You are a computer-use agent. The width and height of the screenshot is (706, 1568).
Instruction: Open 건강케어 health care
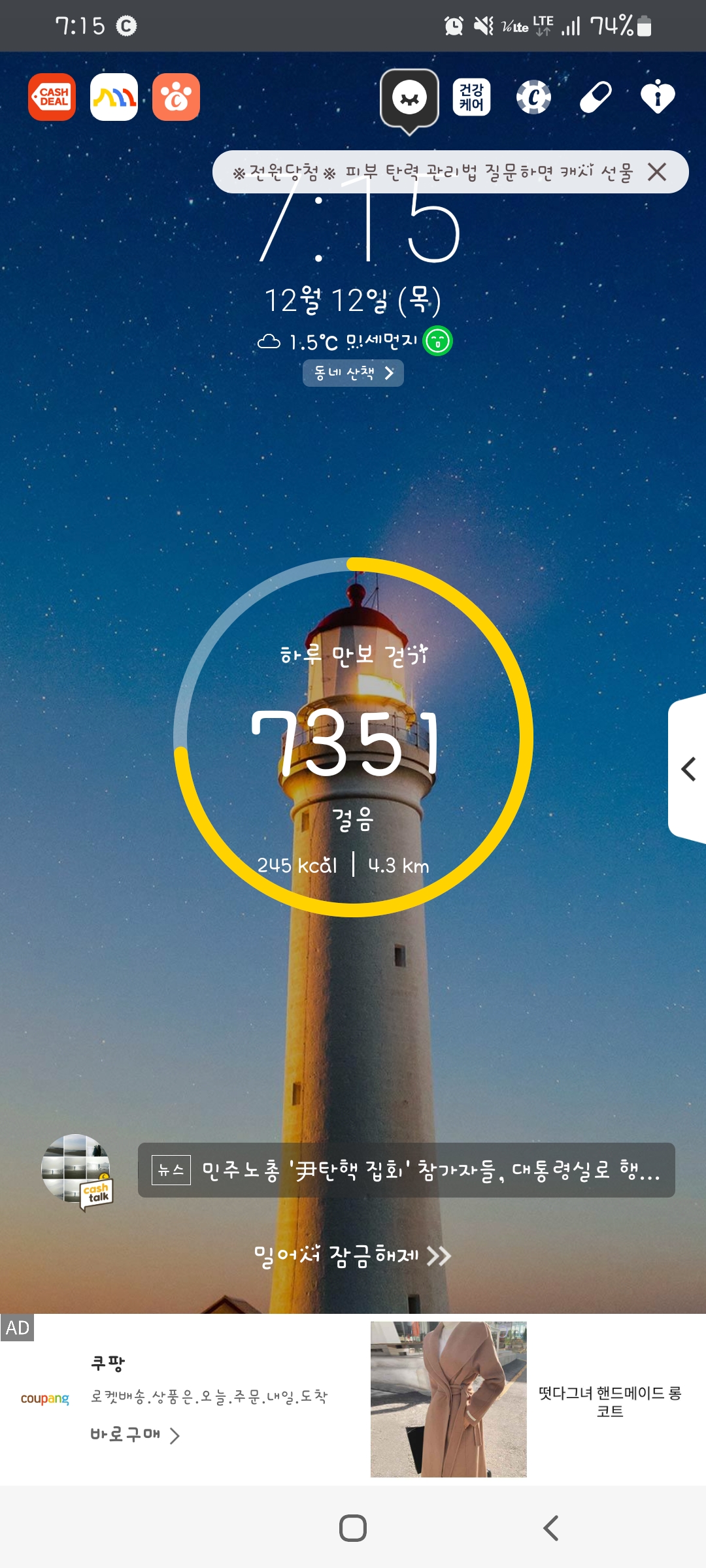click(471, 97)
